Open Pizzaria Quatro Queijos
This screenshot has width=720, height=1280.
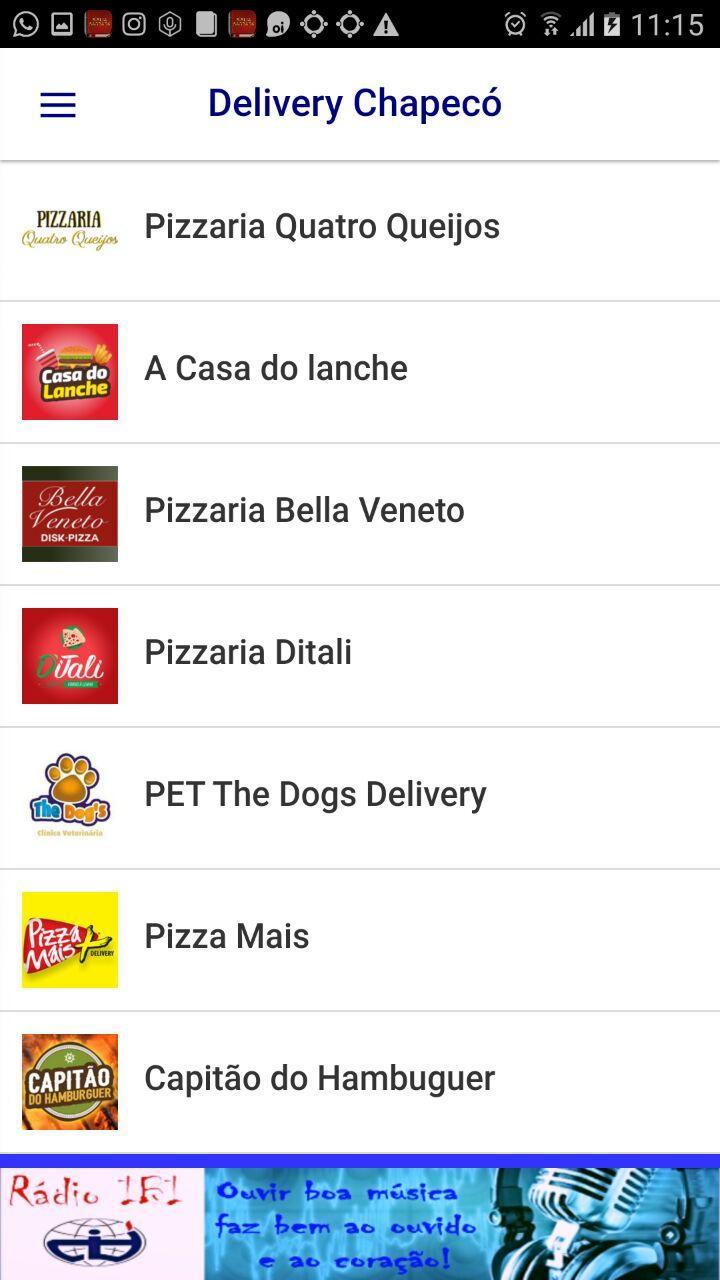360,230
